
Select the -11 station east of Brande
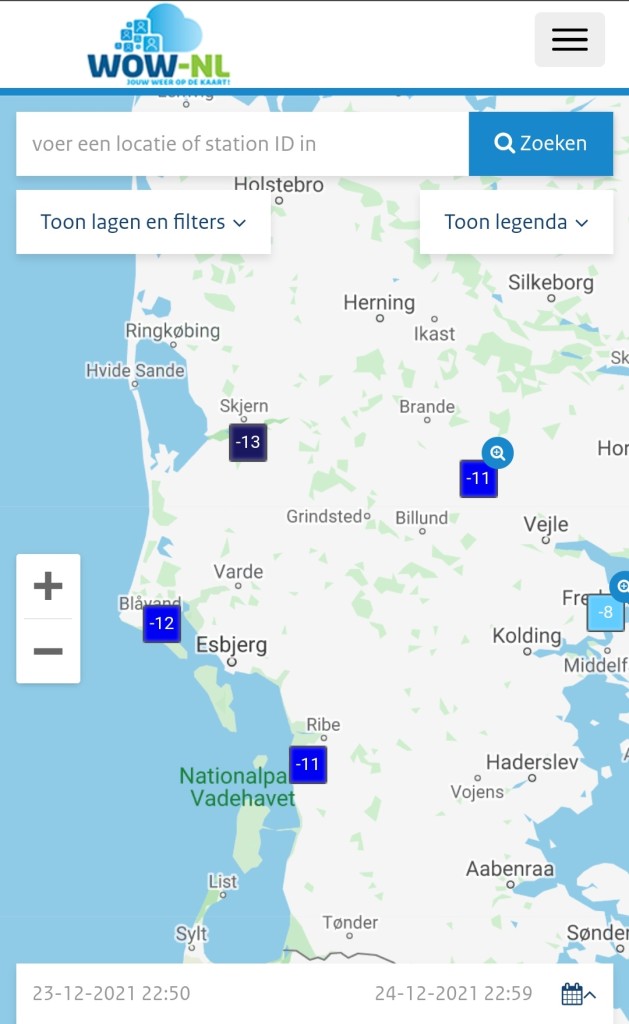(x=478, y=478)
